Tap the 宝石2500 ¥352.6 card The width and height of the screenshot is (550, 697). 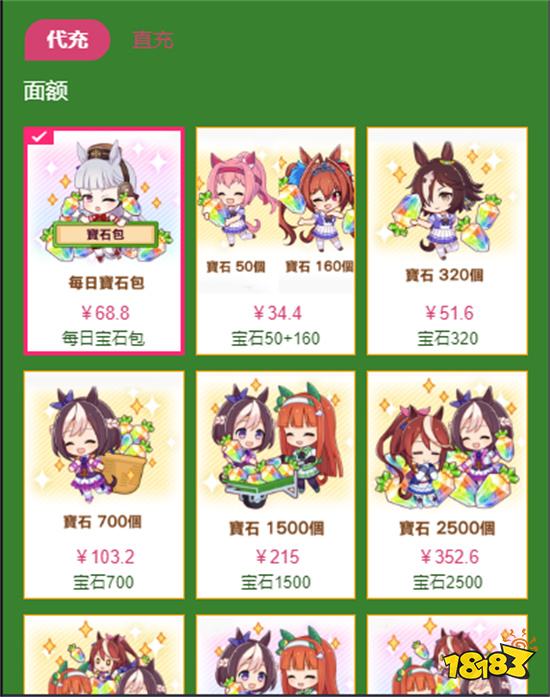click(x=447, y=485)
